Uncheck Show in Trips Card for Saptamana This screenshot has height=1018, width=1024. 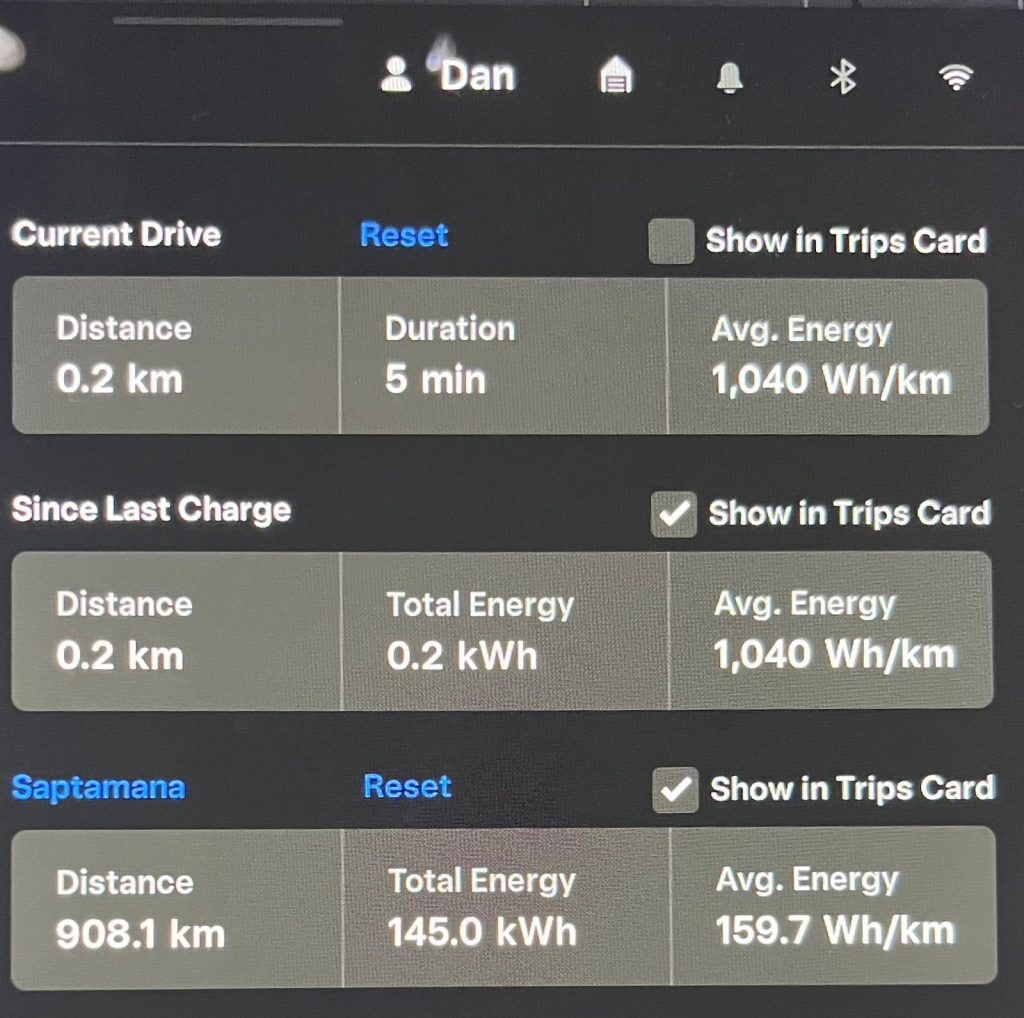[675, 790]
